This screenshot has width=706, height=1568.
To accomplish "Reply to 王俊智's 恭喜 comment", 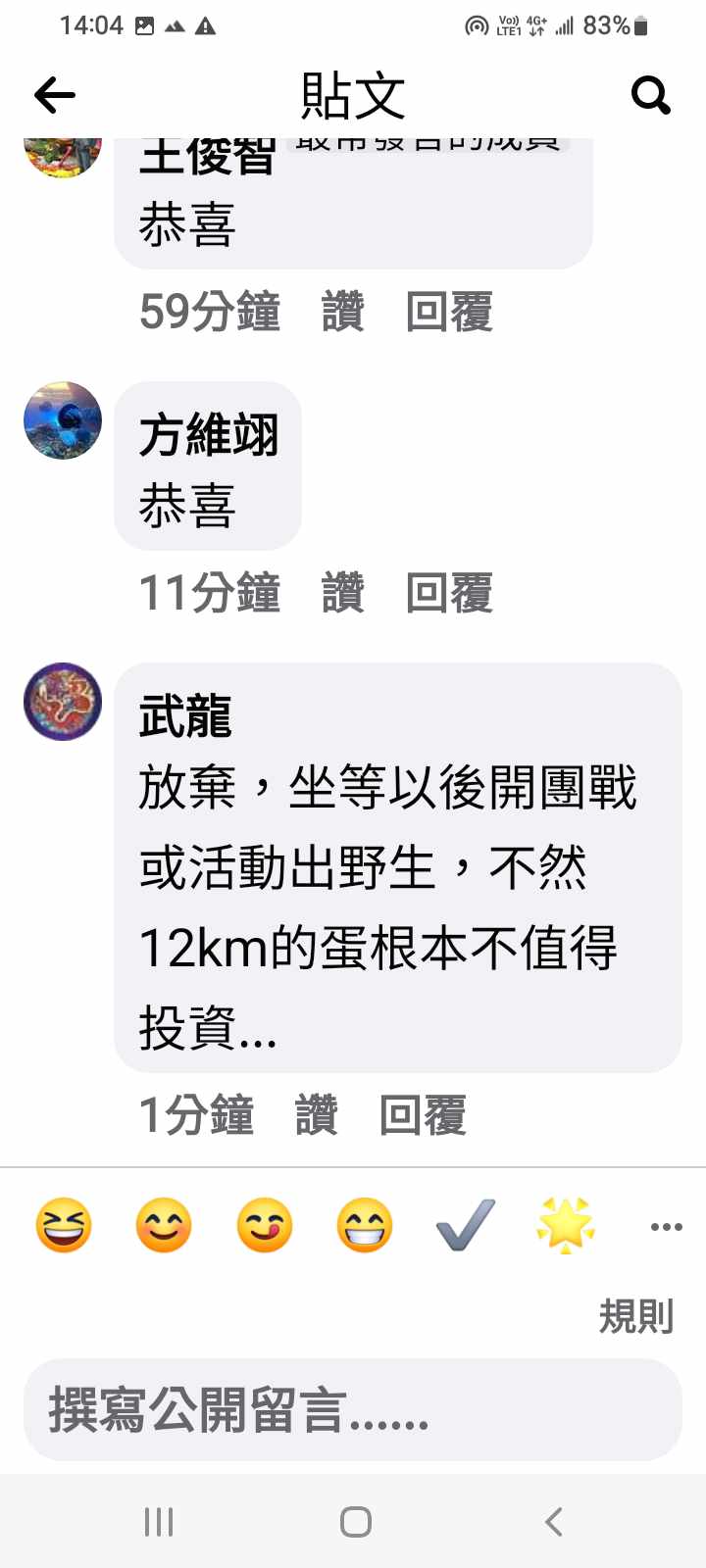I will coord(449,313).
